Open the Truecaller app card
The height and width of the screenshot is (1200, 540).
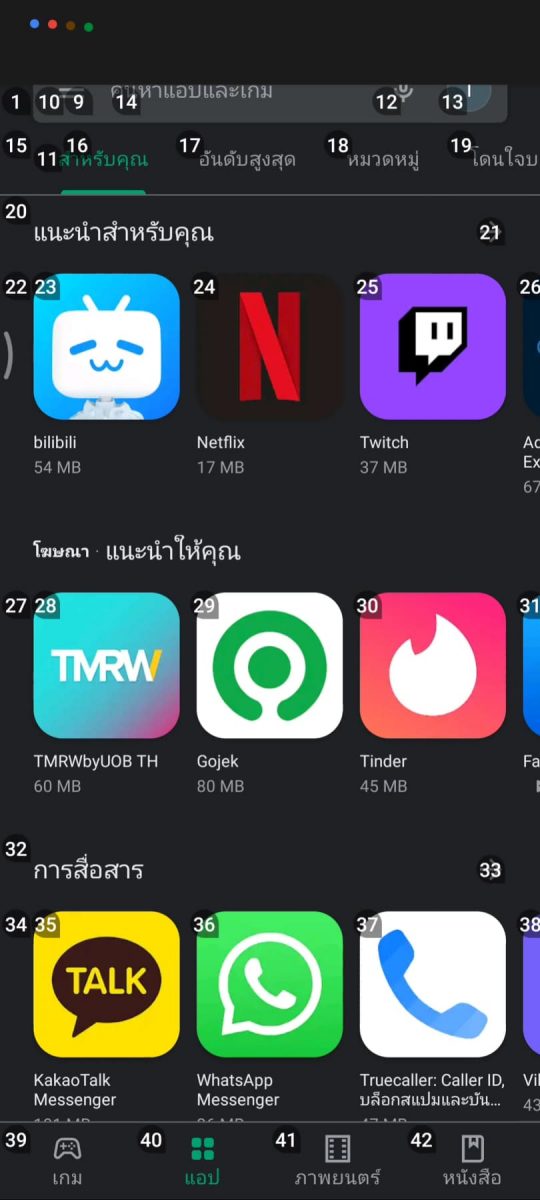click(x=433, y=1015)
